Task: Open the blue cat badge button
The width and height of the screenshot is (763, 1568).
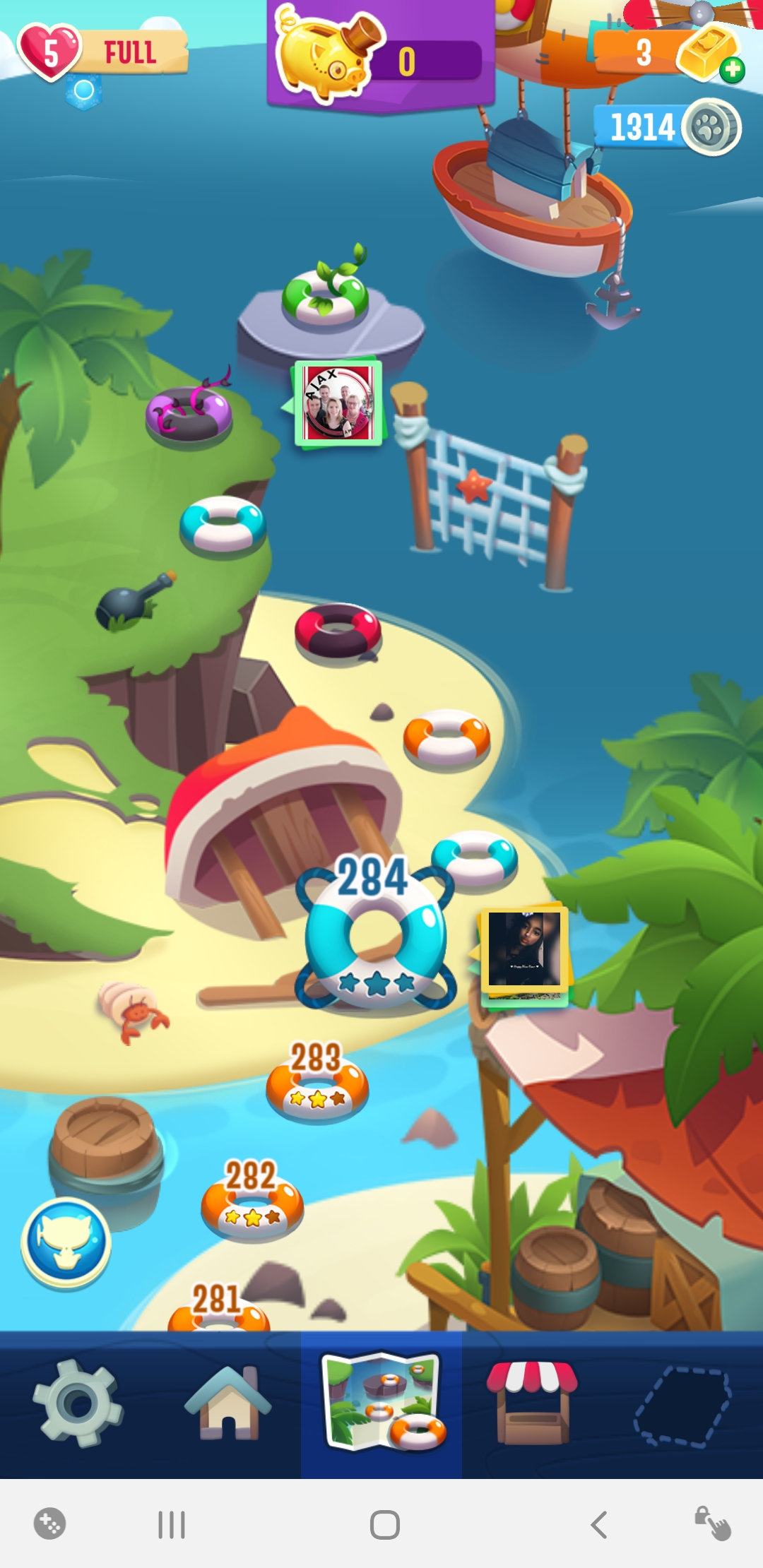Action: pyautogui.click(x=66, y=1242)
